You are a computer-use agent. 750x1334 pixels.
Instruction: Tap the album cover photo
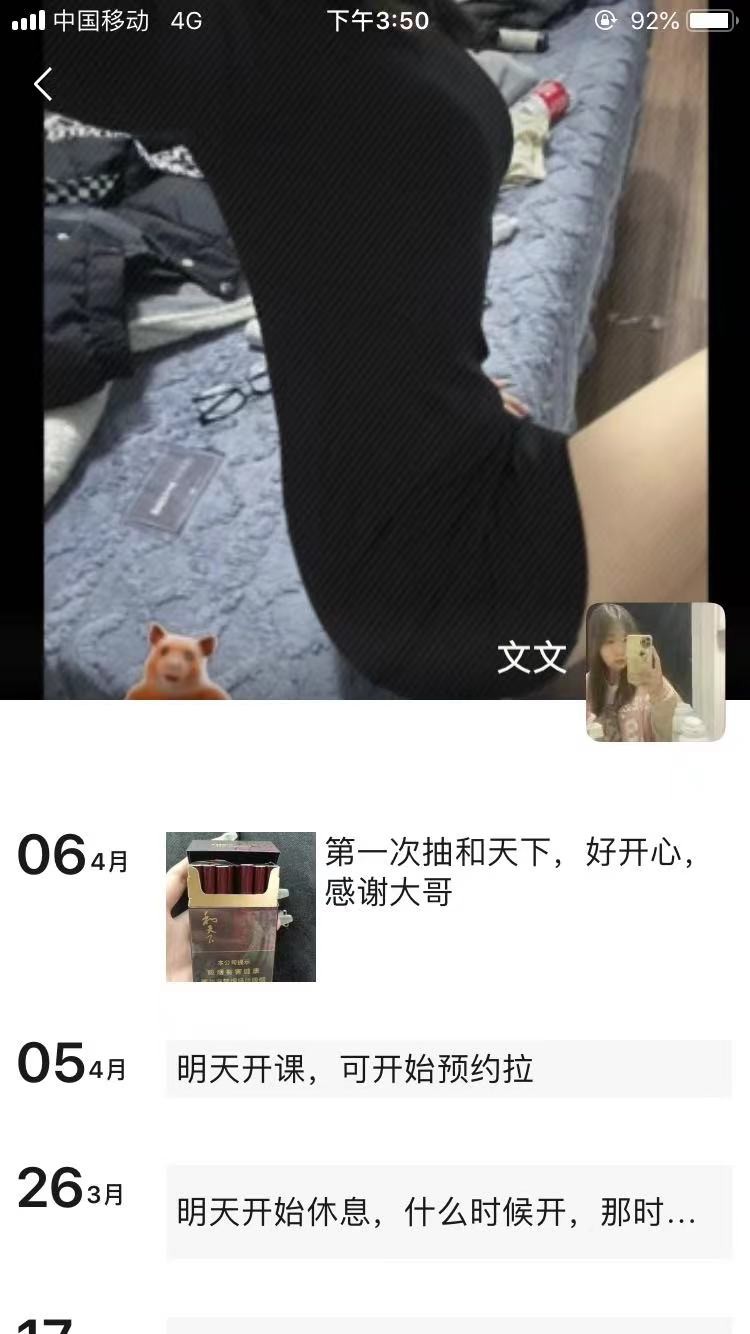(x=375, y=350)
